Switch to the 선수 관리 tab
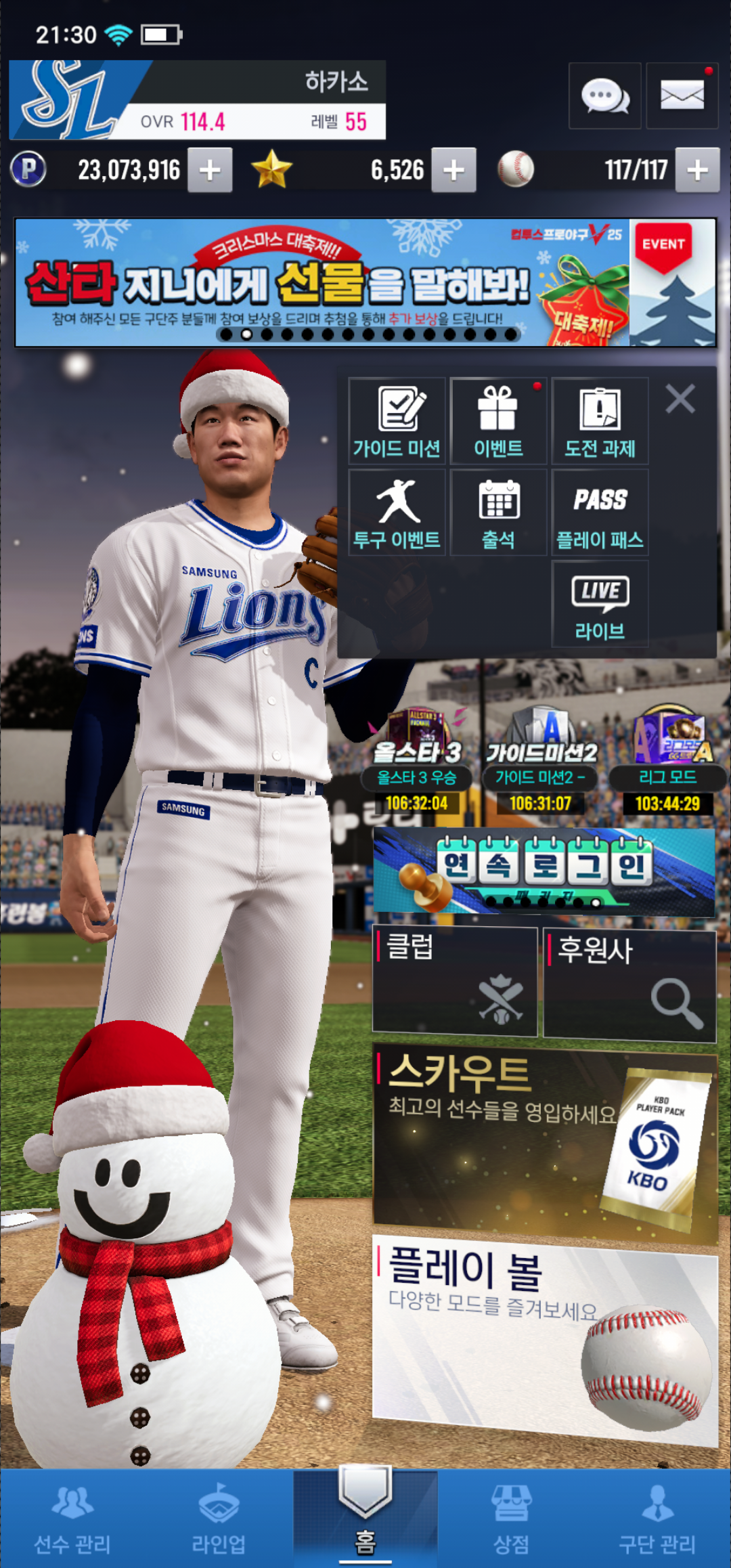731x1568 pixels. [x=72, y=1519]
